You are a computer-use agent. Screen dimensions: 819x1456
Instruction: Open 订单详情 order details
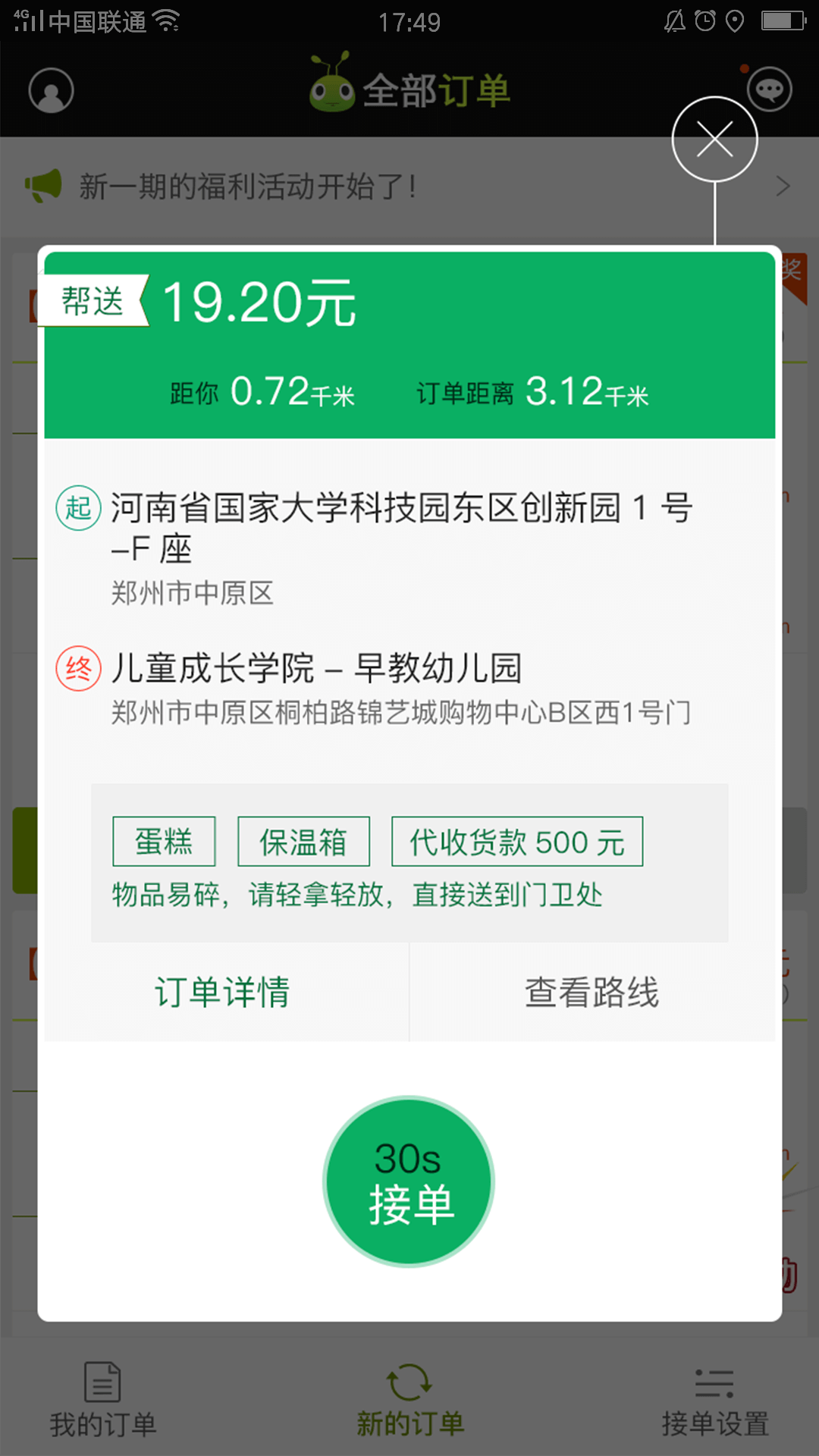pos(223,992)
